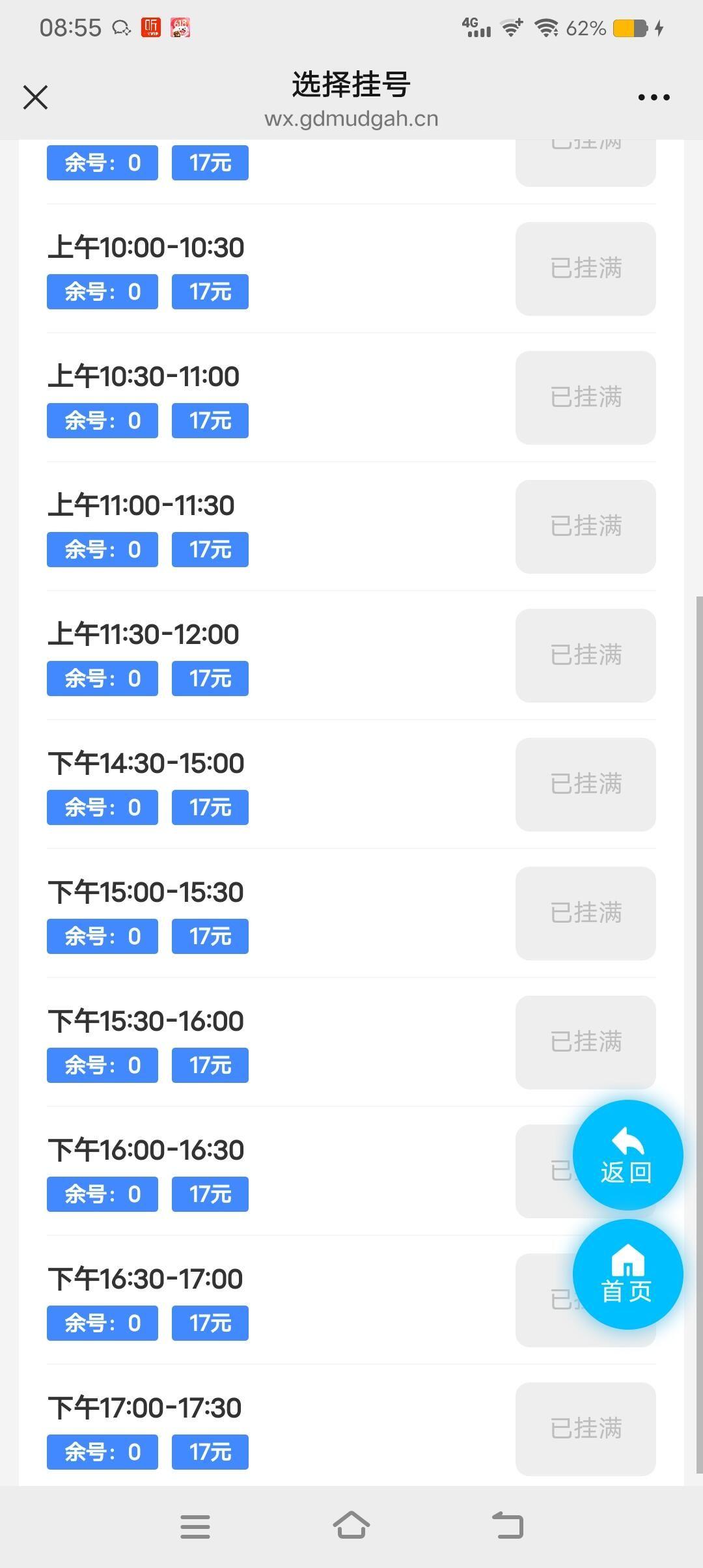This screenshot has height=1568, width=703.
Task: Tap the system back button
Action: pos(508,1526)
